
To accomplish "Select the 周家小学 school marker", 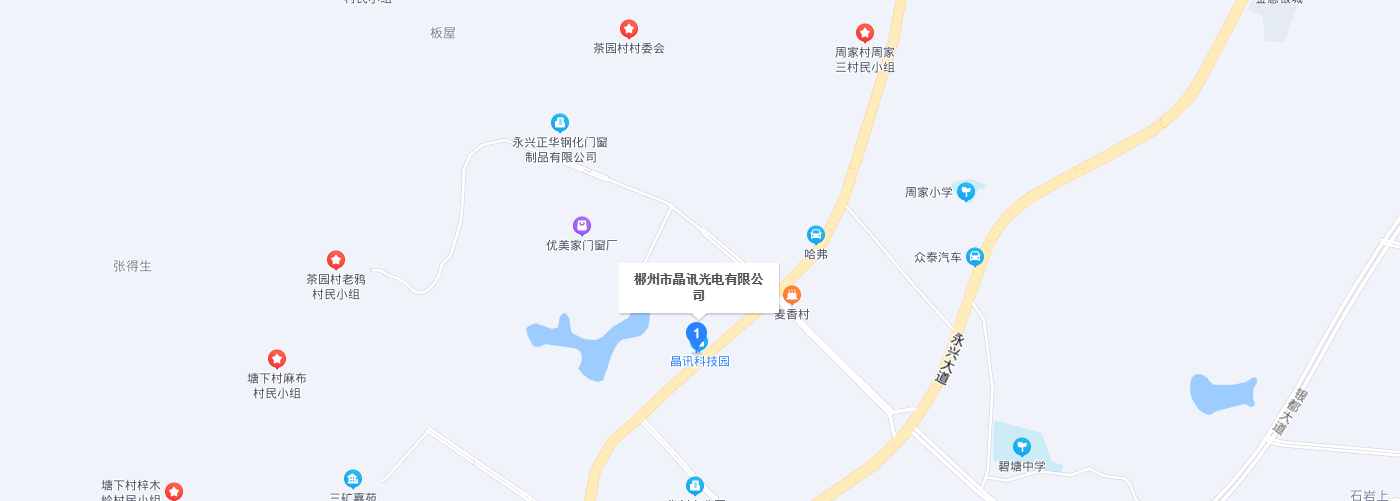I will click(x=965, y=191).
